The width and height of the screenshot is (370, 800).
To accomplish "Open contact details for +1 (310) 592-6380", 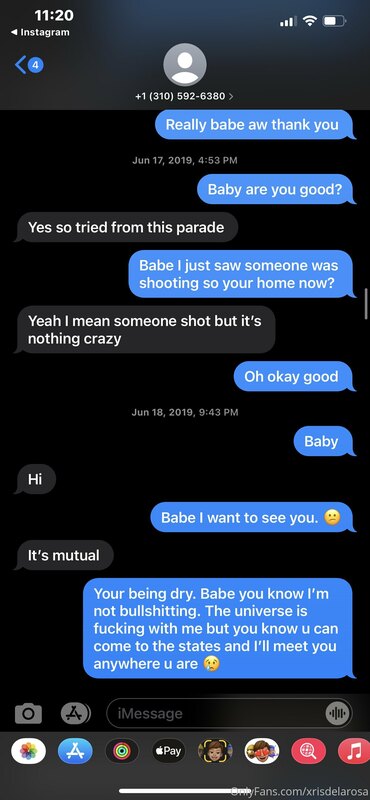I will pyautogui.click(x=184, y=96).
